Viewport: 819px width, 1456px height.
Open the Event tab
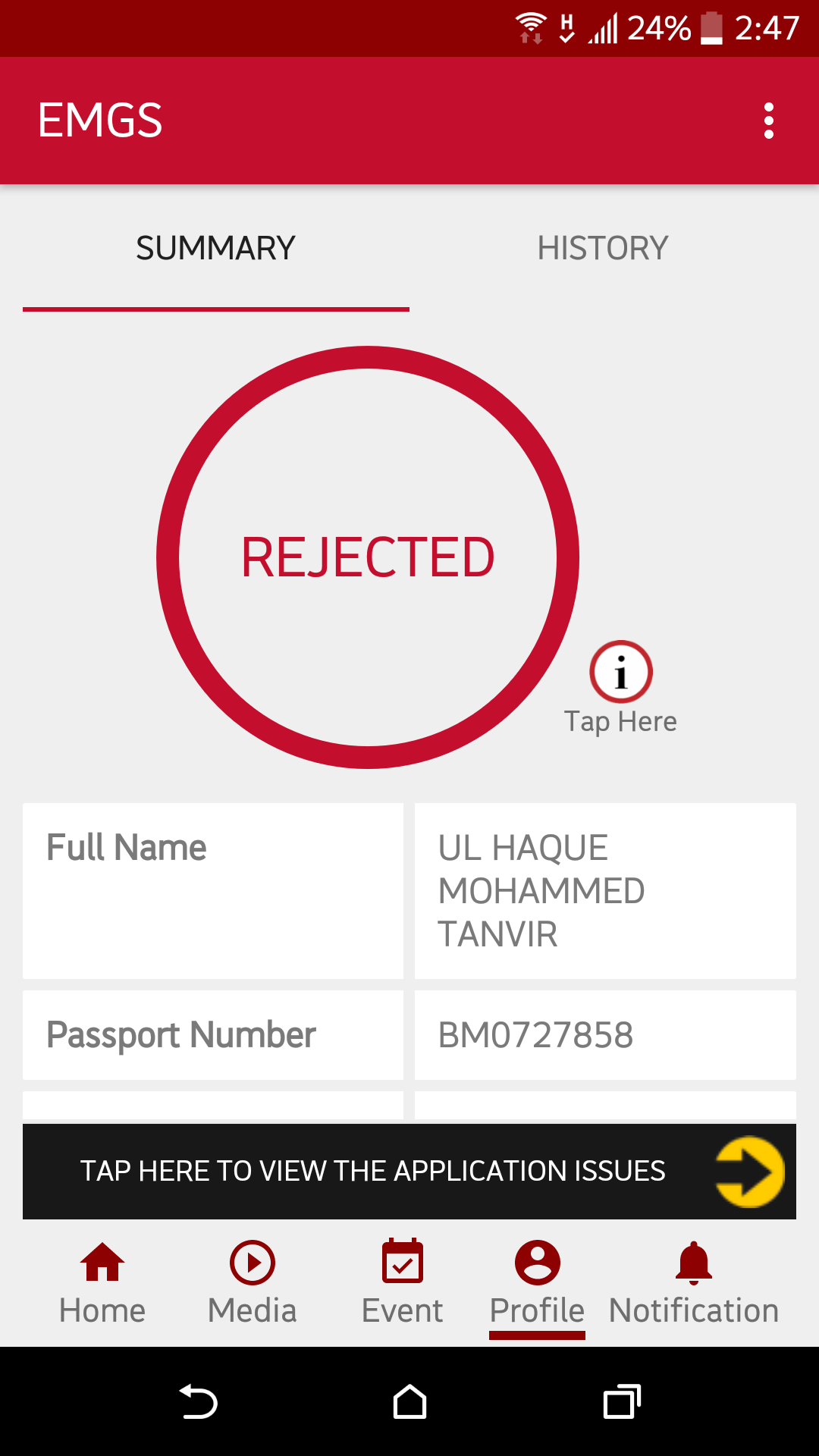[402, 1282]
